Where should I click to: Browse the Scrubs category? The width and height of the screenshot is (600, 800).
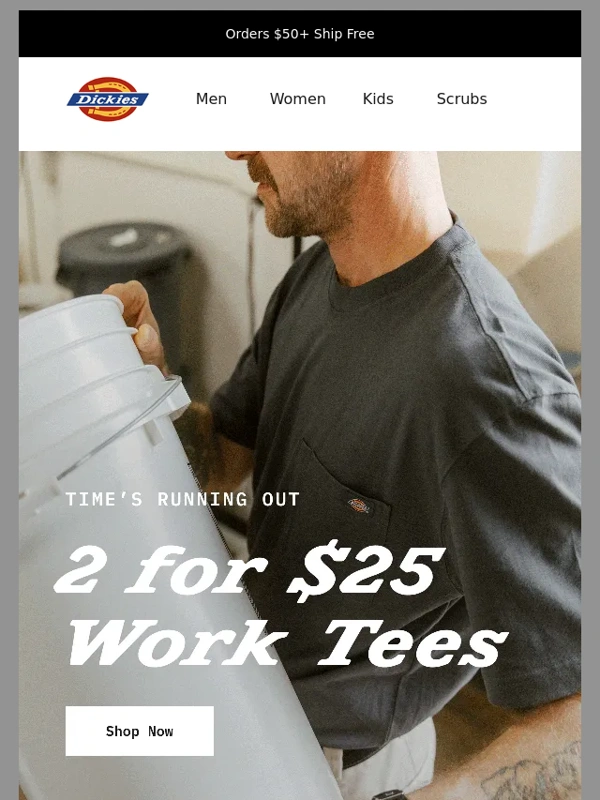pos(461,99)
